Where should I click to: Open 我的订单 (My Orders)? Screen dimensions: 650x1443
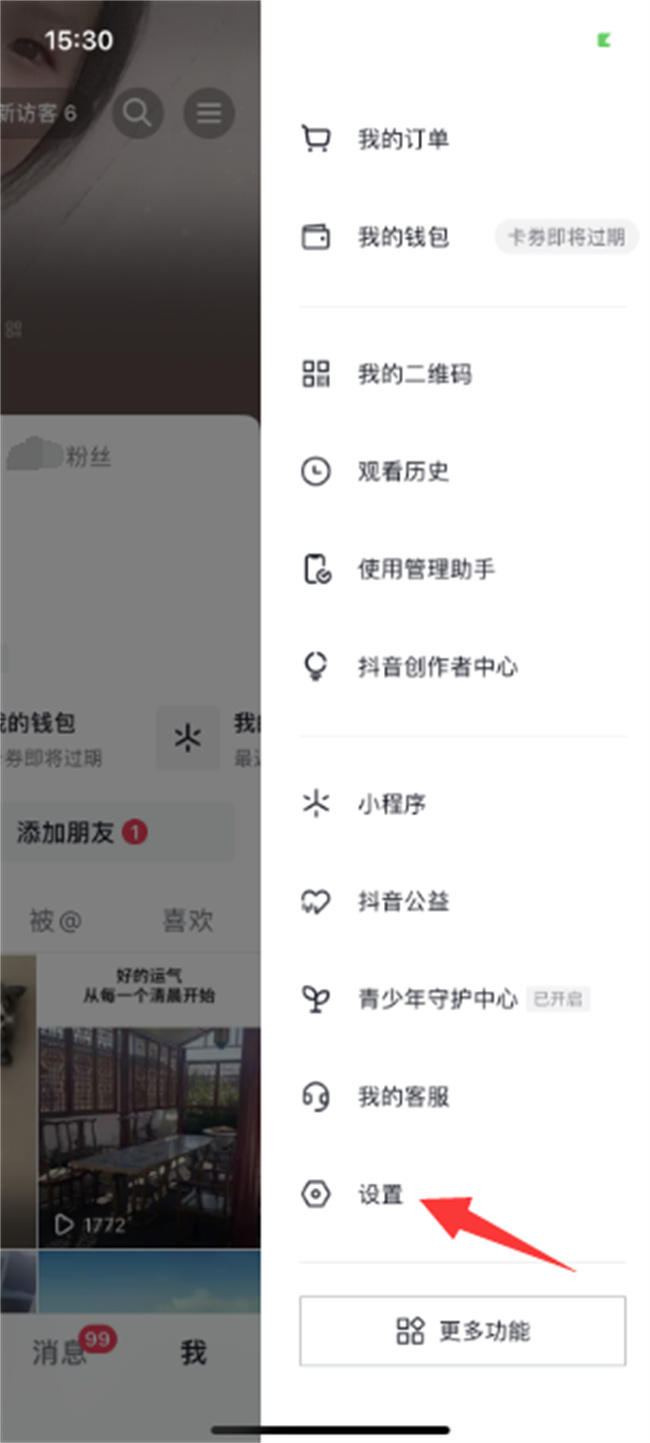pyautogui.click(x=402, y=139)
